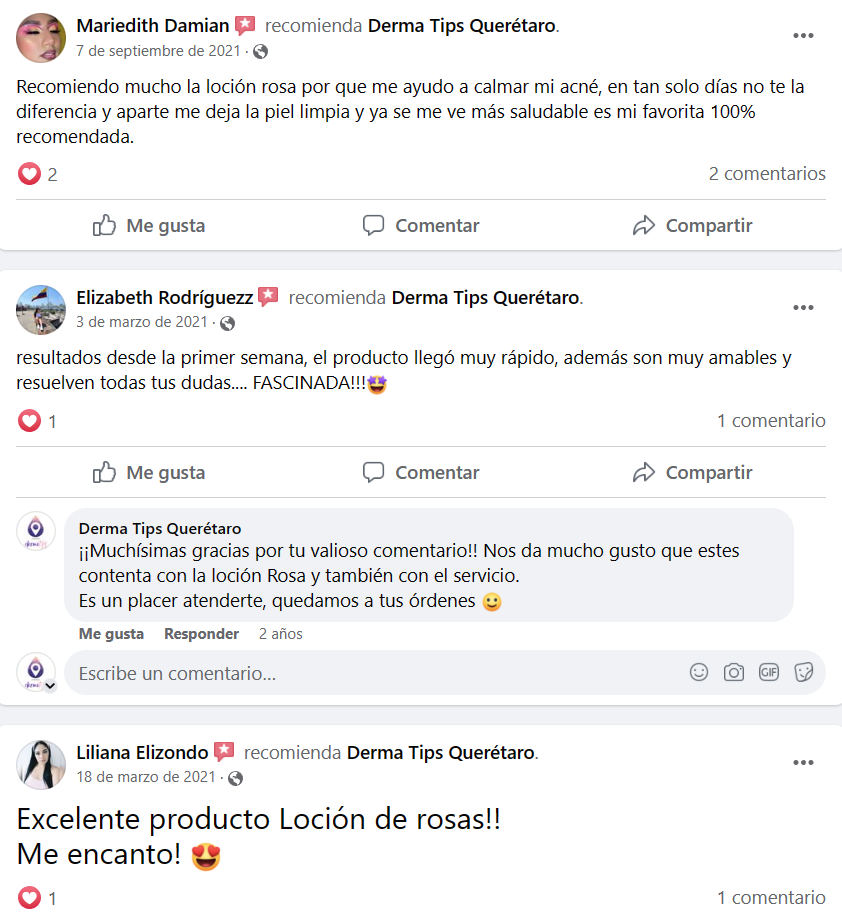The width and height of the screenshot is (842, 919).
Task: Open Elizabeth Rodríguezz's profile
Action: [x=164, y=298]
